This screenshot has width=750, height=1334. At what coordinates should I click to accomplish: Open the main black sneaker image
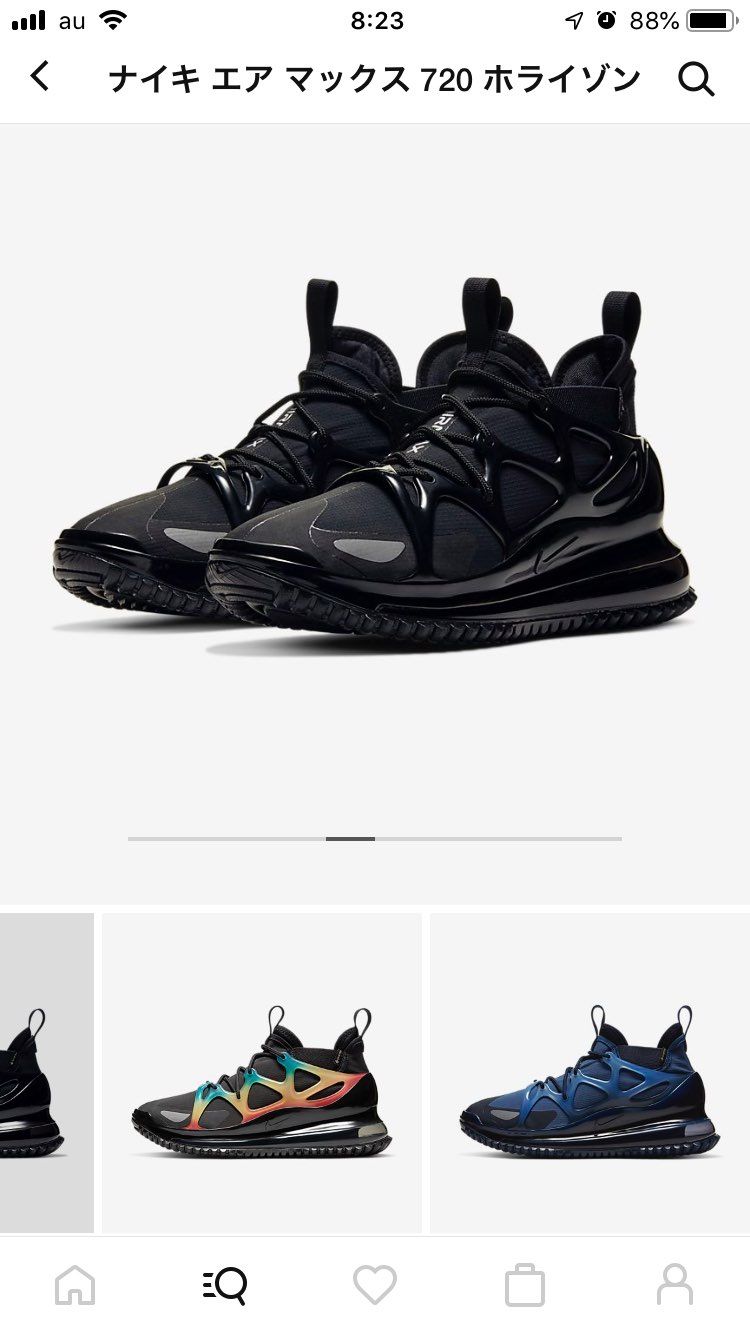coord(375,468)
